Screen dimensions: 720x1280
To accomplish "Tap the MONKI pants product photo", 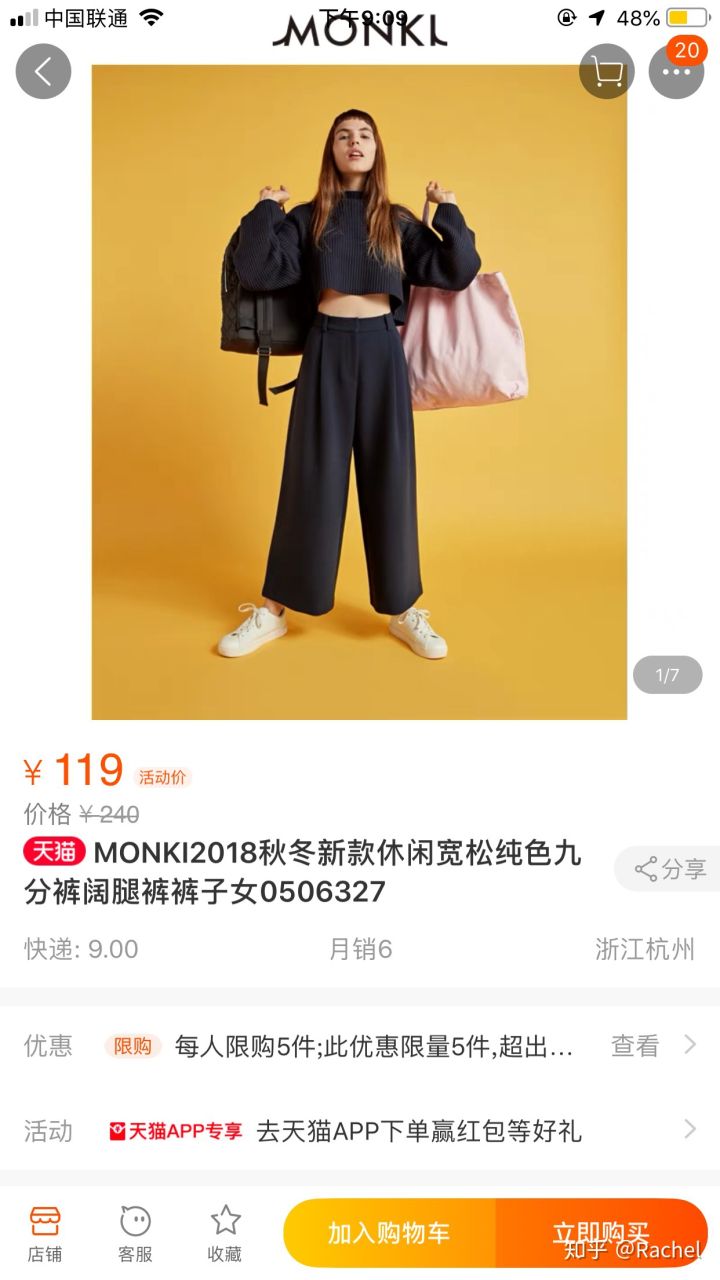I will coord(359,391).
